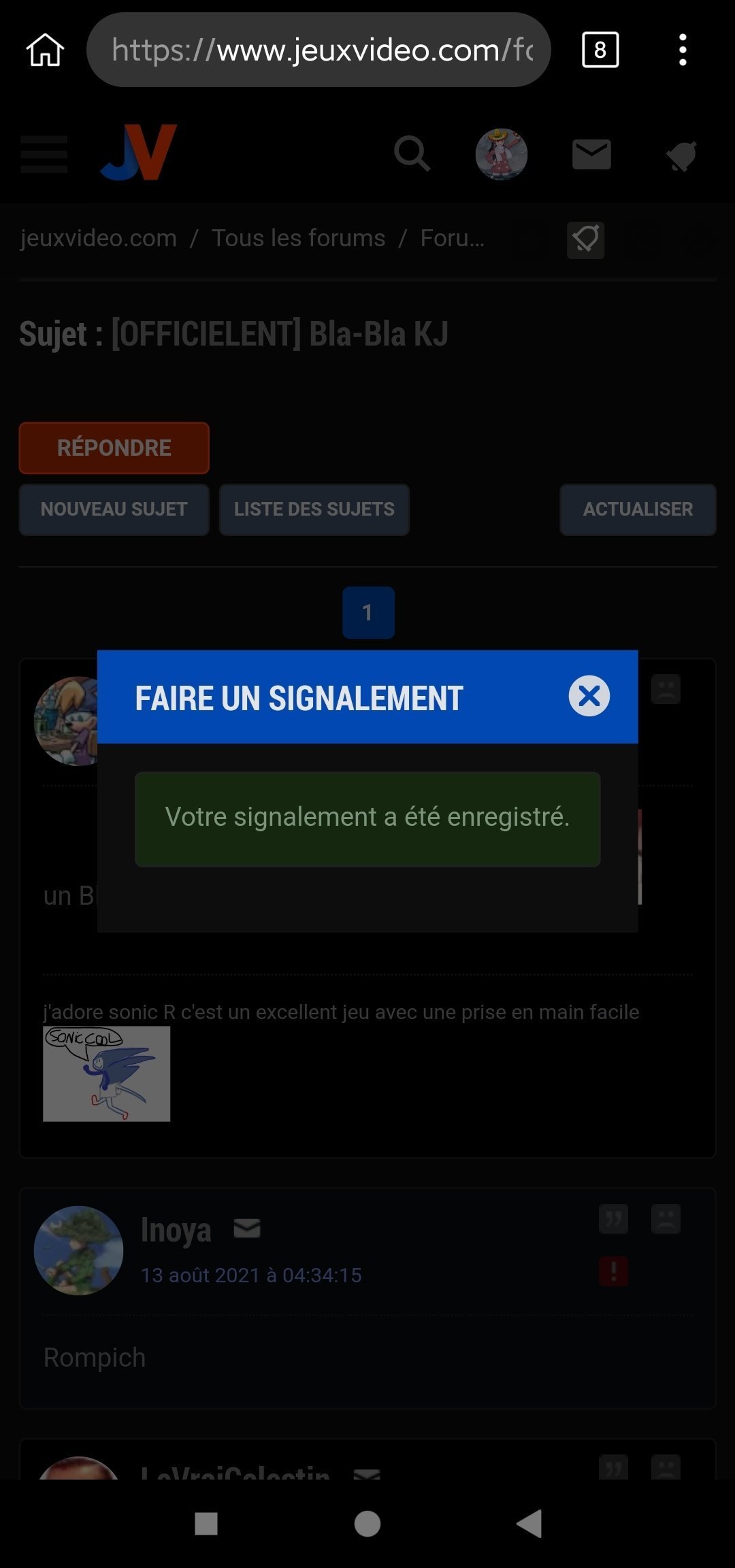Open private messages envelope
Screen dimensions: 735x1568
click(591, 154)
